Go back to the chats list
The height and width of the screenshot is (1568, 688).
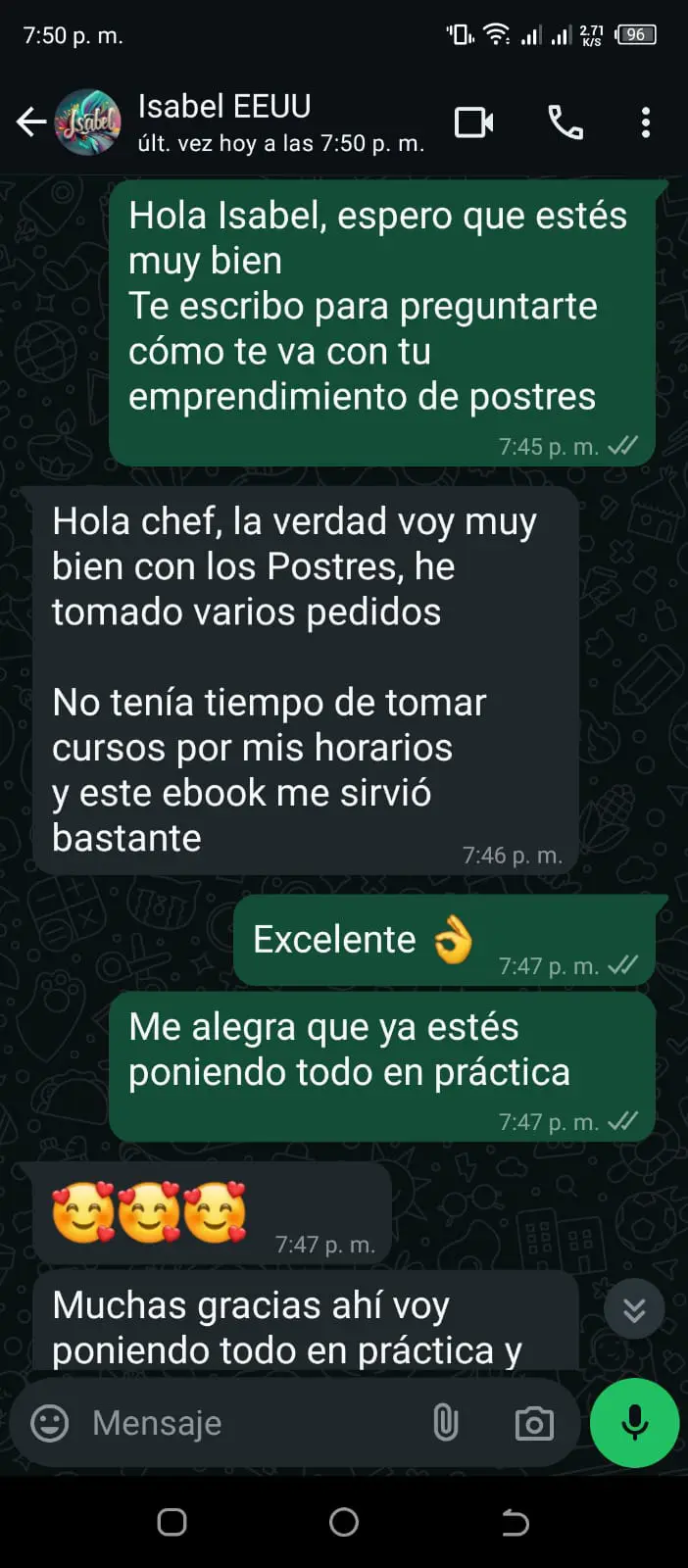31,122
